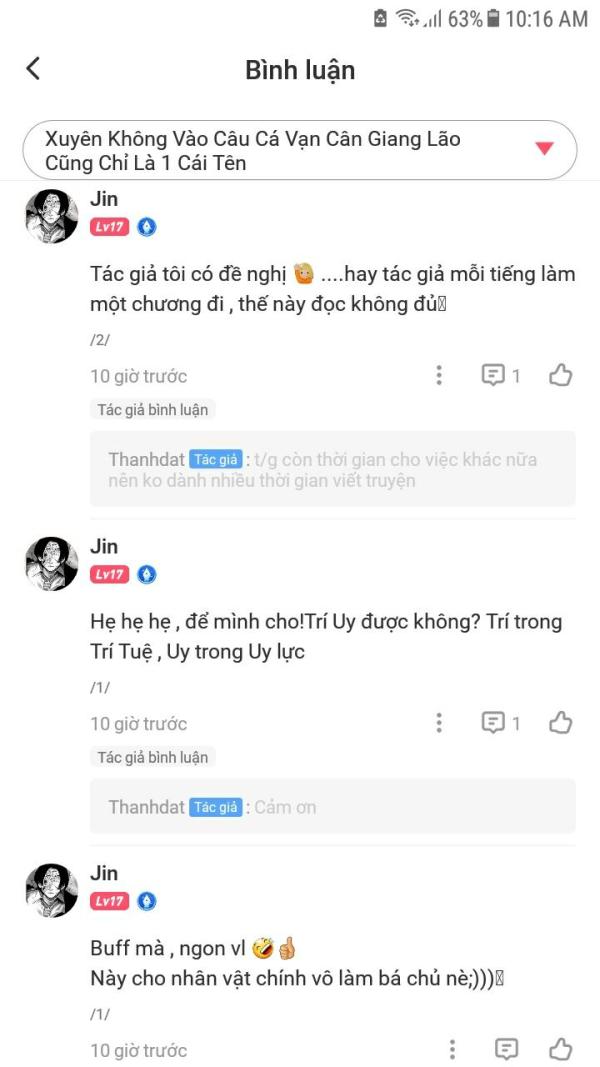Like Jin's Buff mà ngon comment
600x1067 pixels.
561,1049
